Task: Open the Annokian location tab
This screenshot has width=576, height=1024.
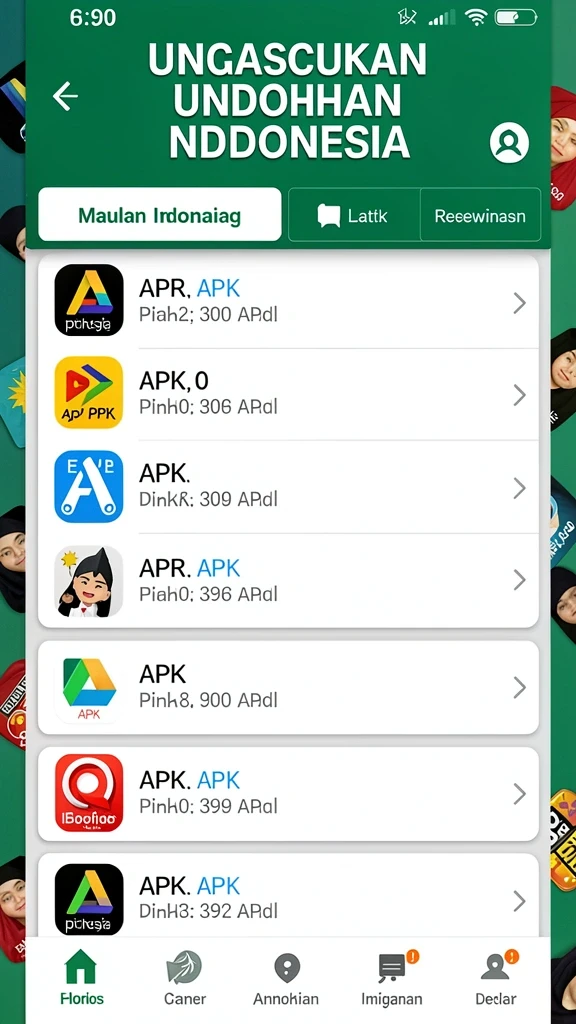Action: pyautogui.click(x=286, y=978)
